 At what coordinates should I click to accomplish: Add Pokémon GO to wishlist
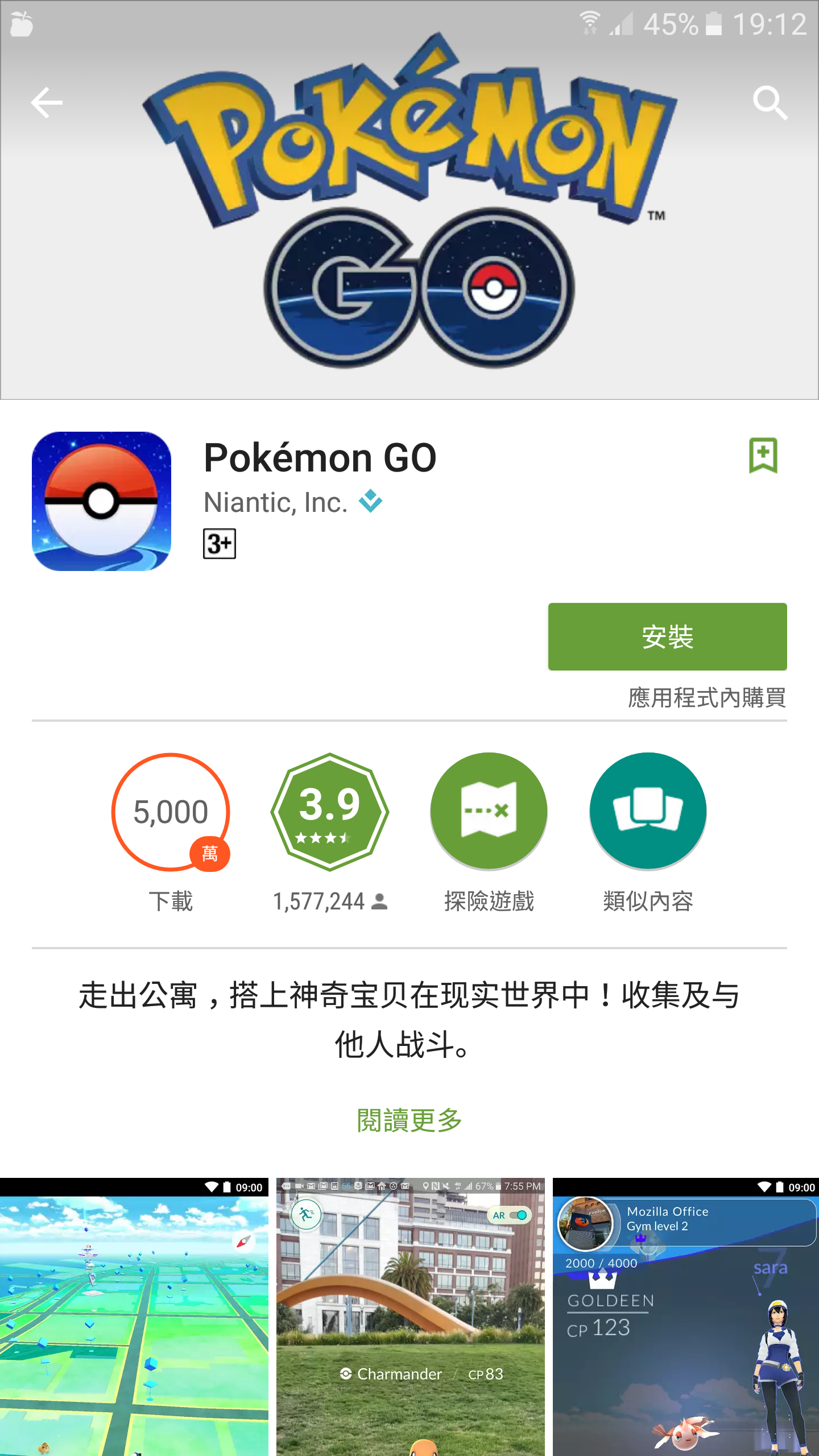(x=763, y=456)
